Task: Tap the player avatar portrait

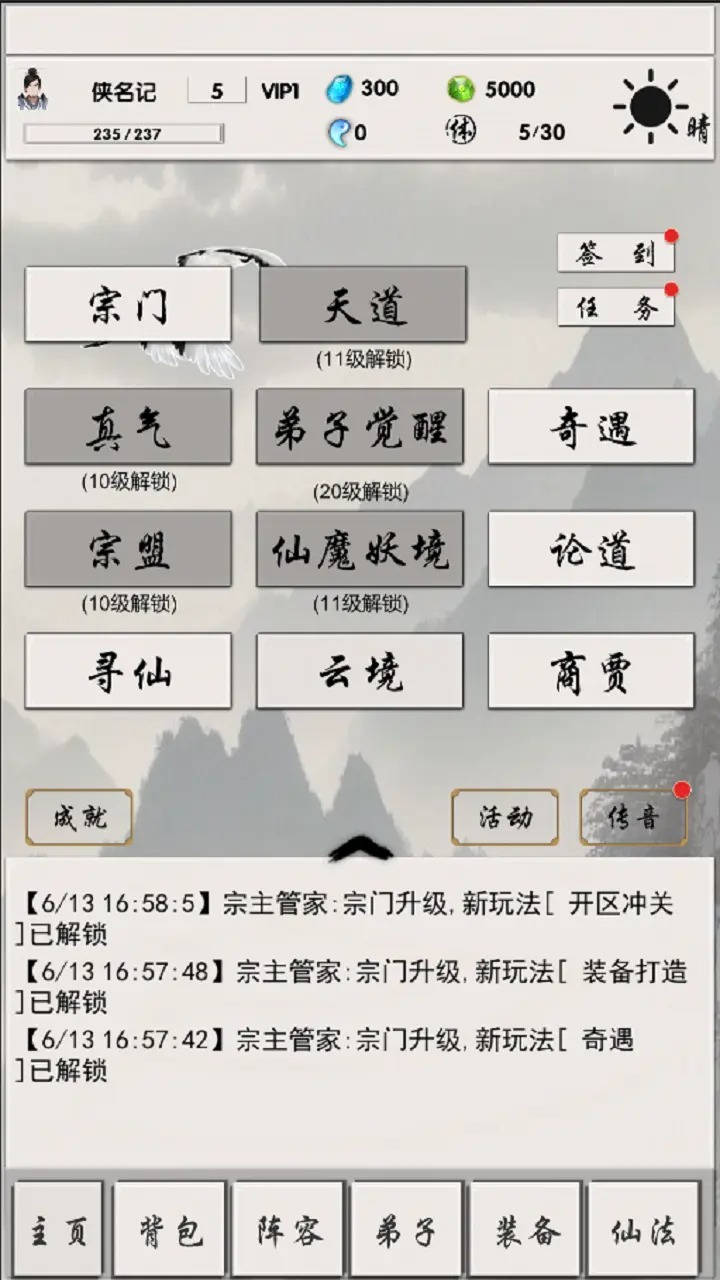Action: click(32, 91)
